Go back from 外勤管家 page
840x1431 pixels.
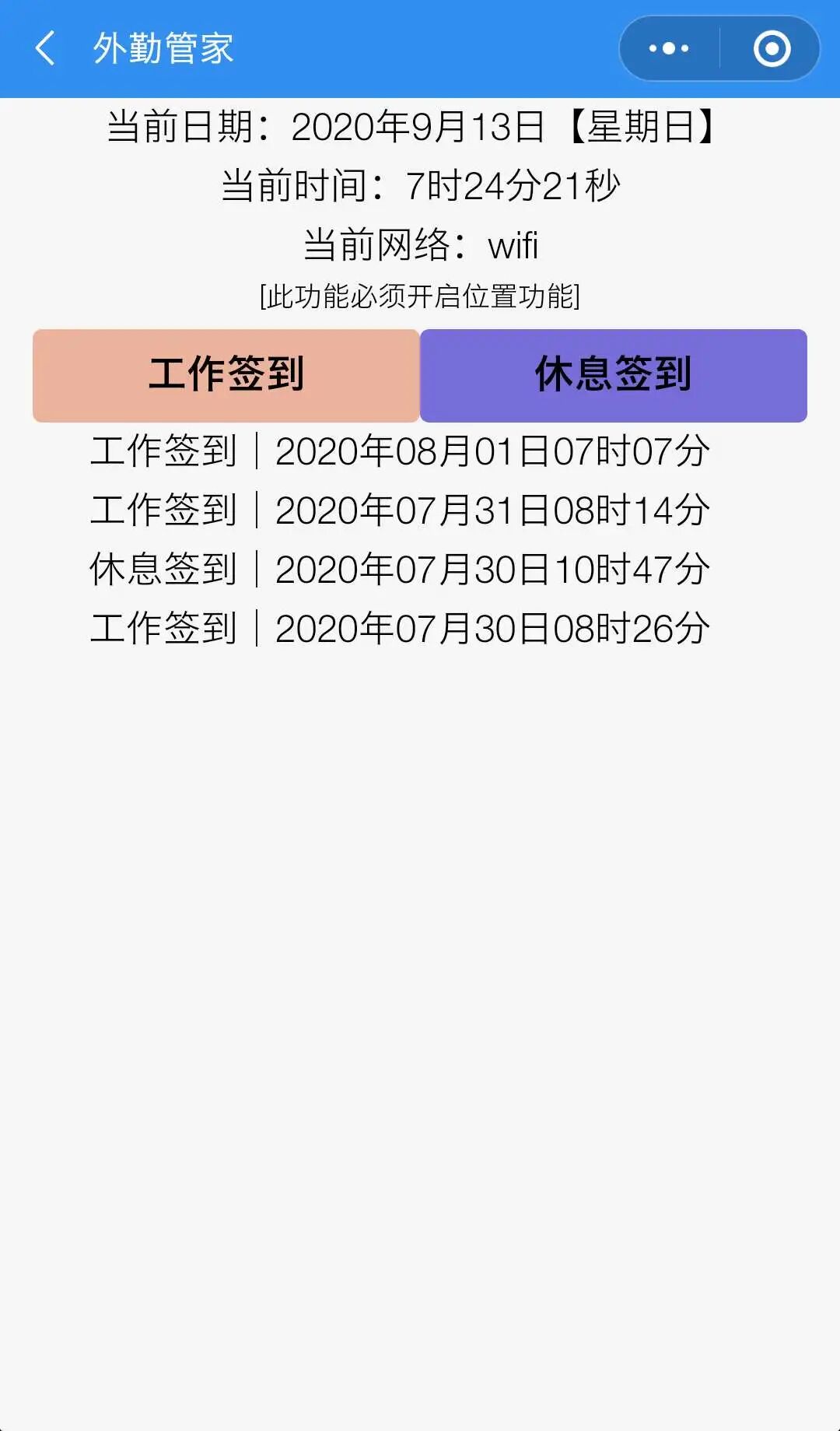45,48
